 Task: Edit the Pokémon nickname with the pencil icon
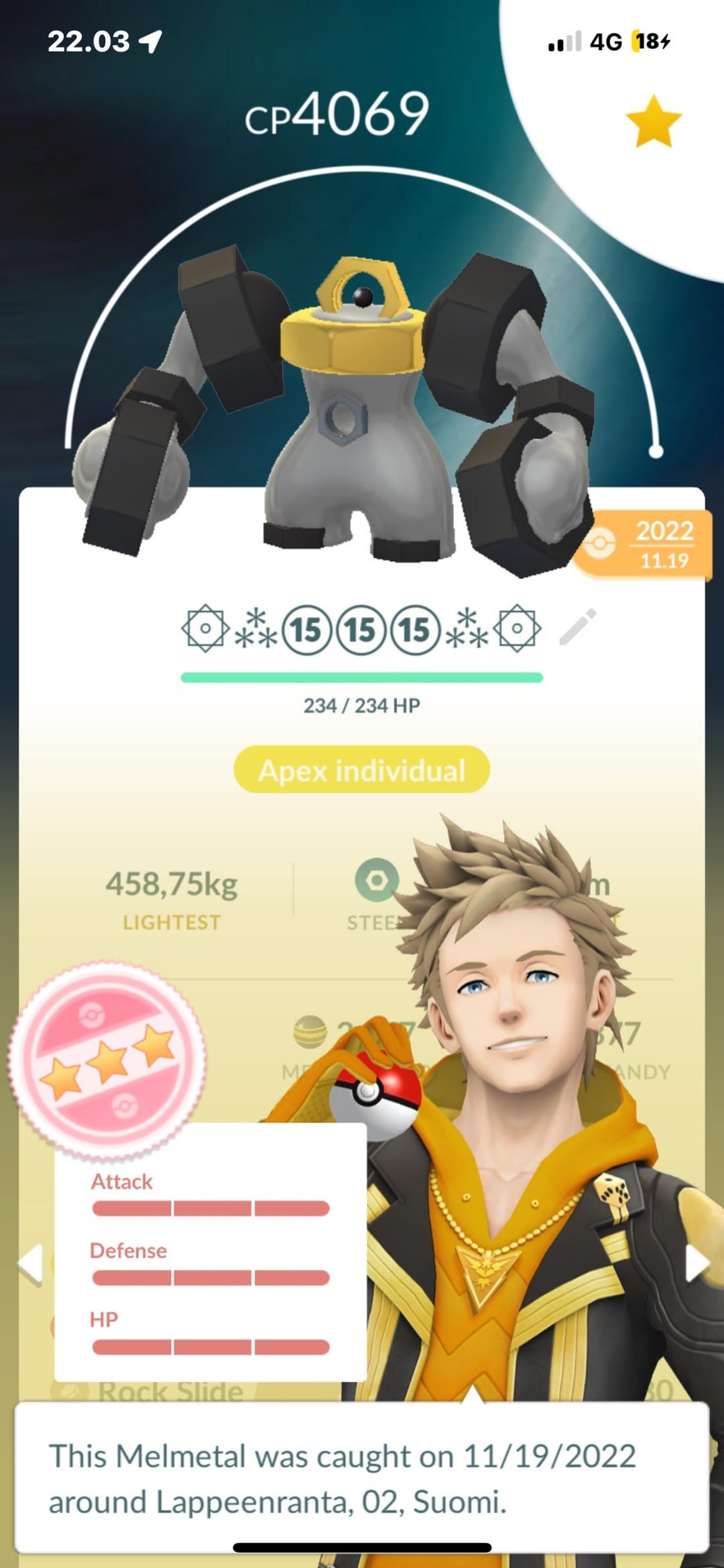[577, 628]
